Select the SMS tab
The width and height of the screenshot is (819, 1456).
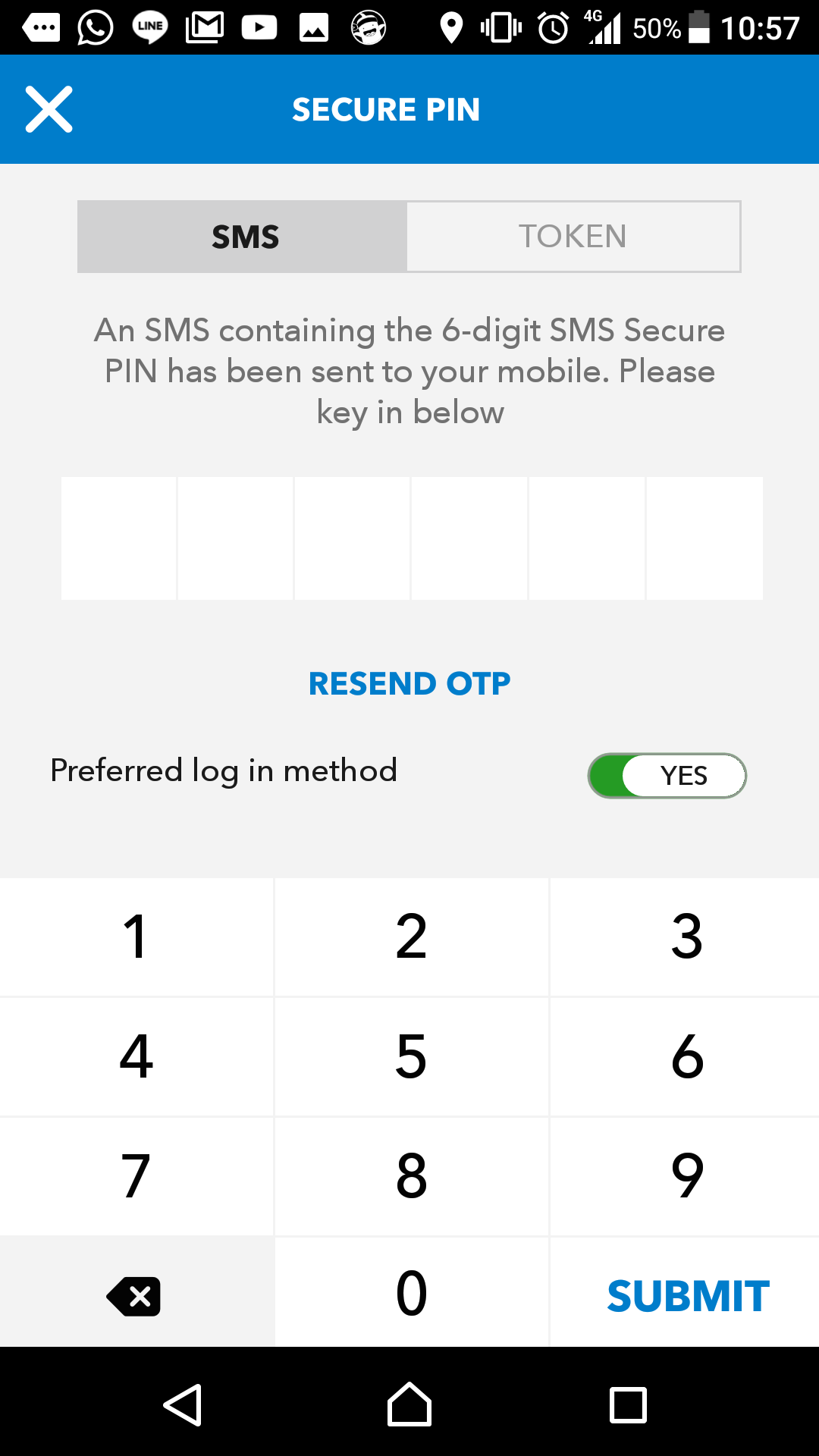tap(244, 237)
